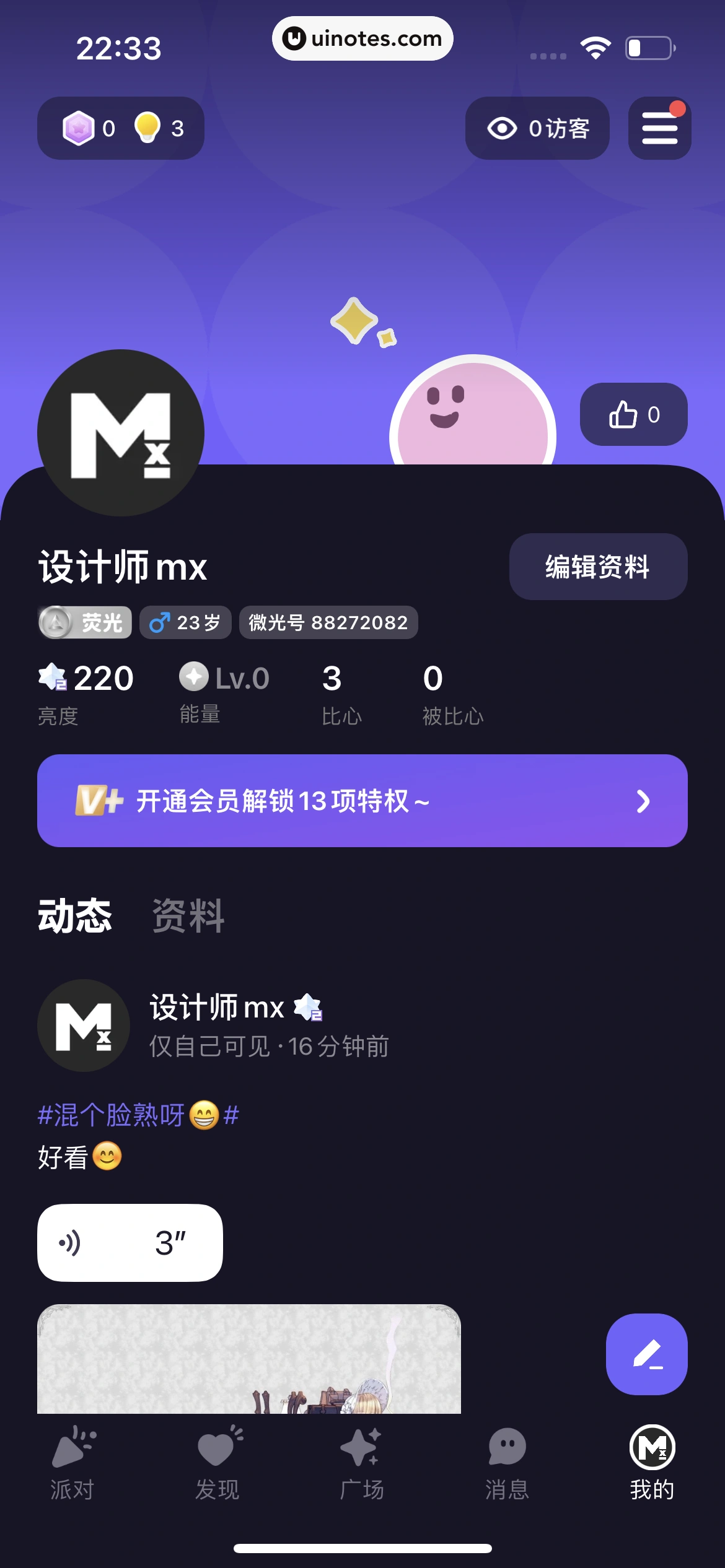The height and width of the screenshot is (1568, 725).
Task: Open the large MX profile avatar
Action: pyautogui.click(x=121, y=433)
